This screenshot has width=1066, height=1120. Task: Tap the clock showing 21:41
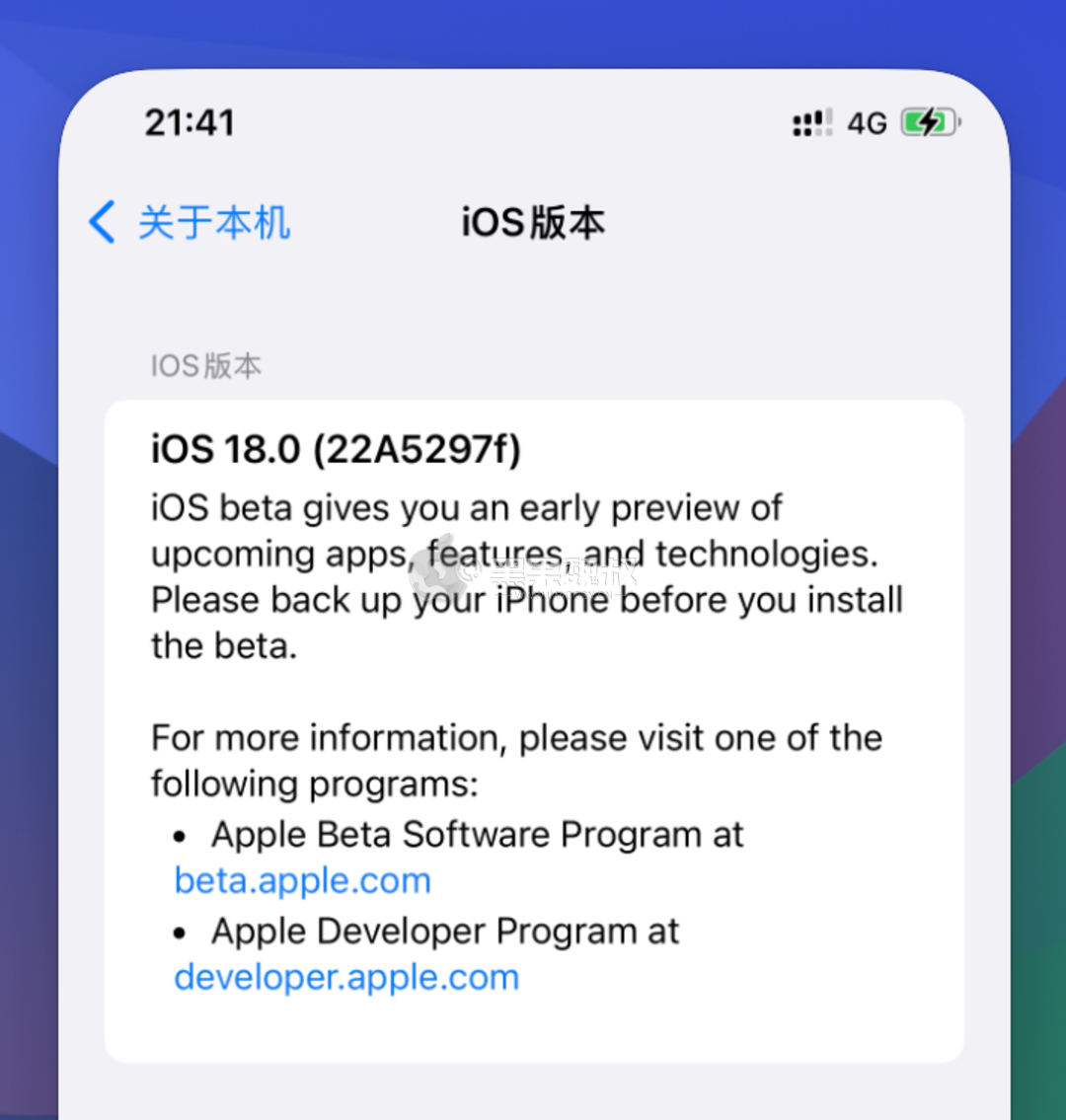coord(190,122)
